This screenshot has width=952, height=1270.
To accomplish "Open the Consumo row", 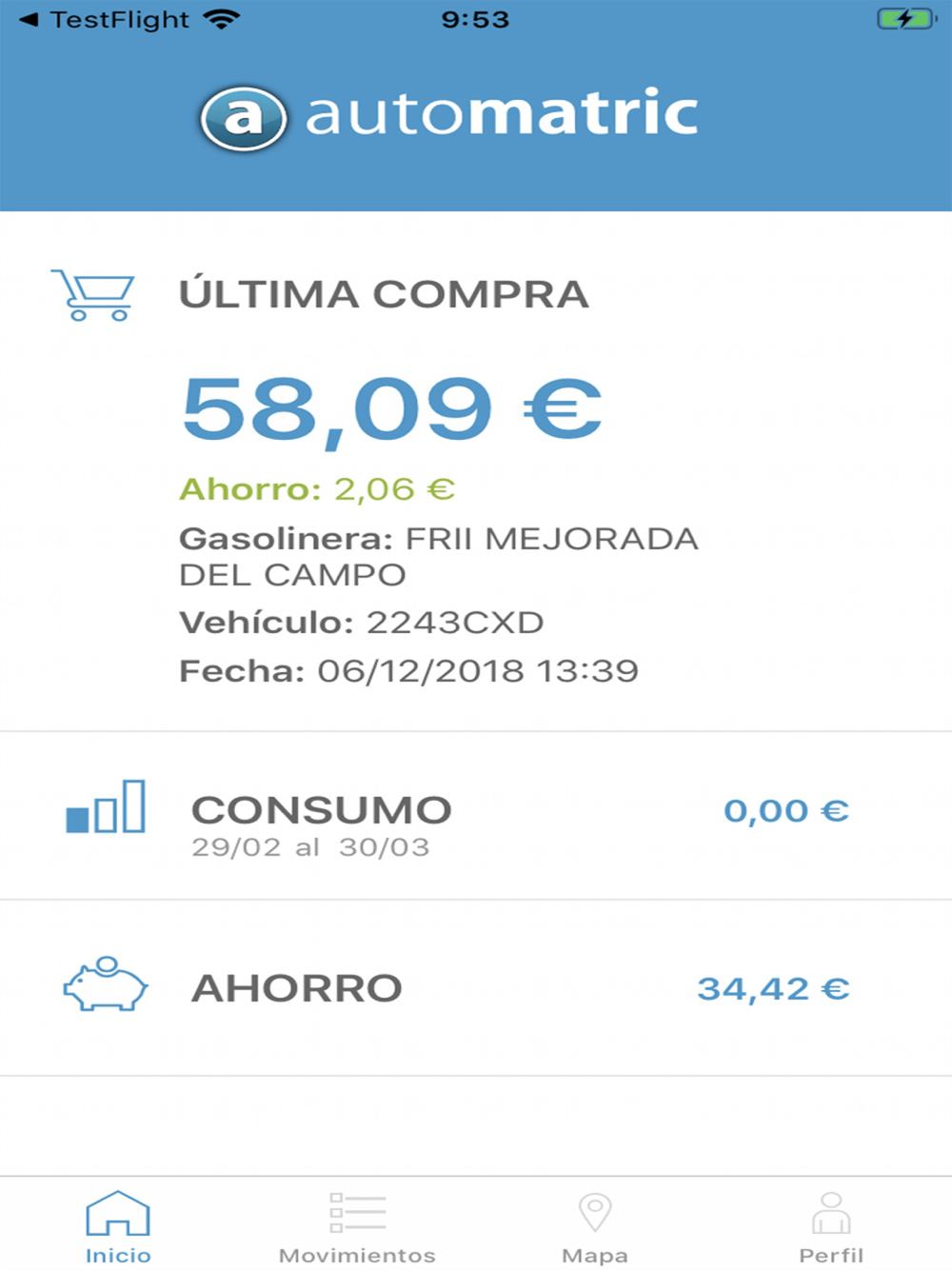I will click(x=476, y=816).
